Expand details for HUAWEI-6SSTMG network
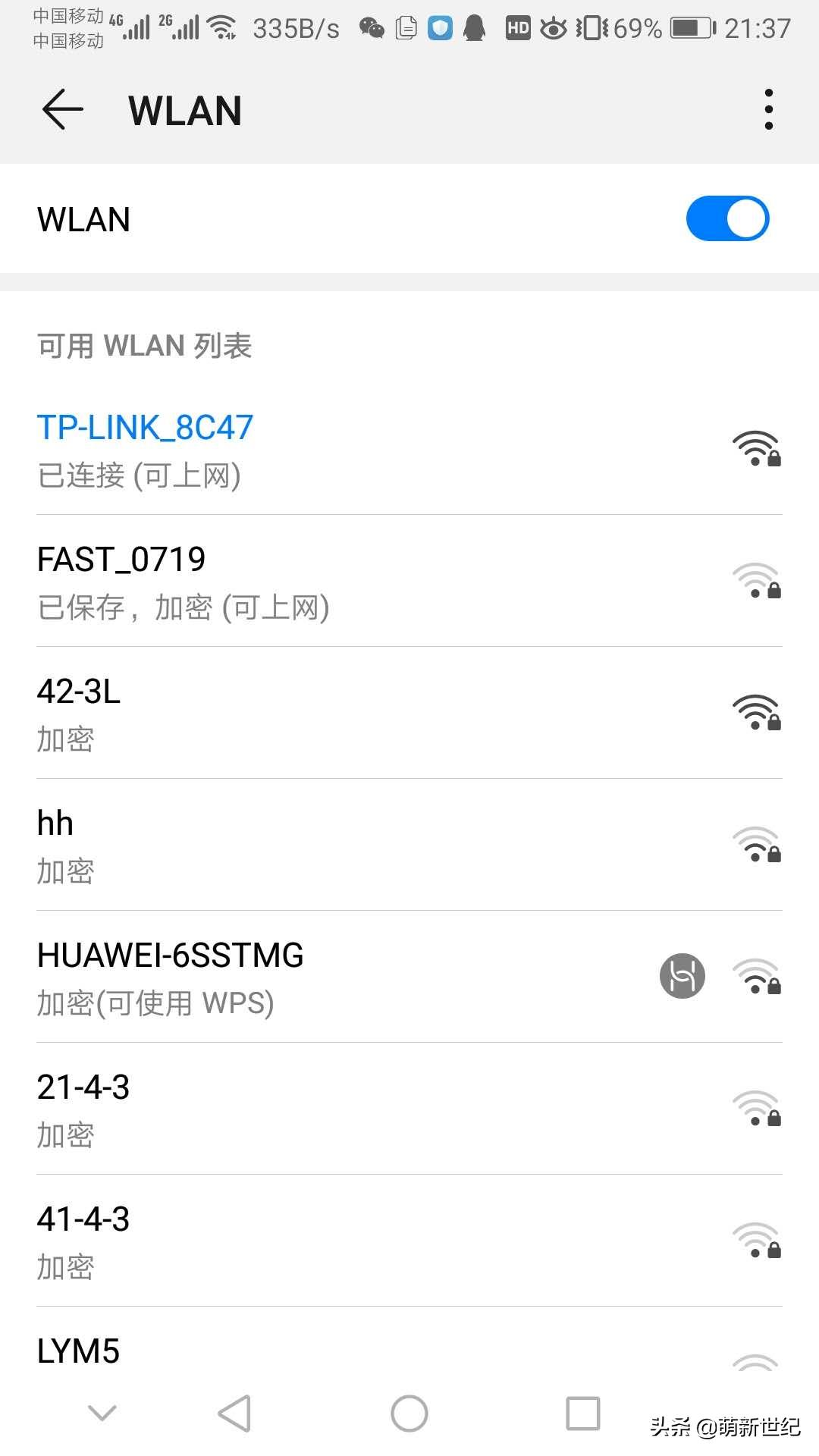The image size is (819, 1456). (x=303, y=976)
